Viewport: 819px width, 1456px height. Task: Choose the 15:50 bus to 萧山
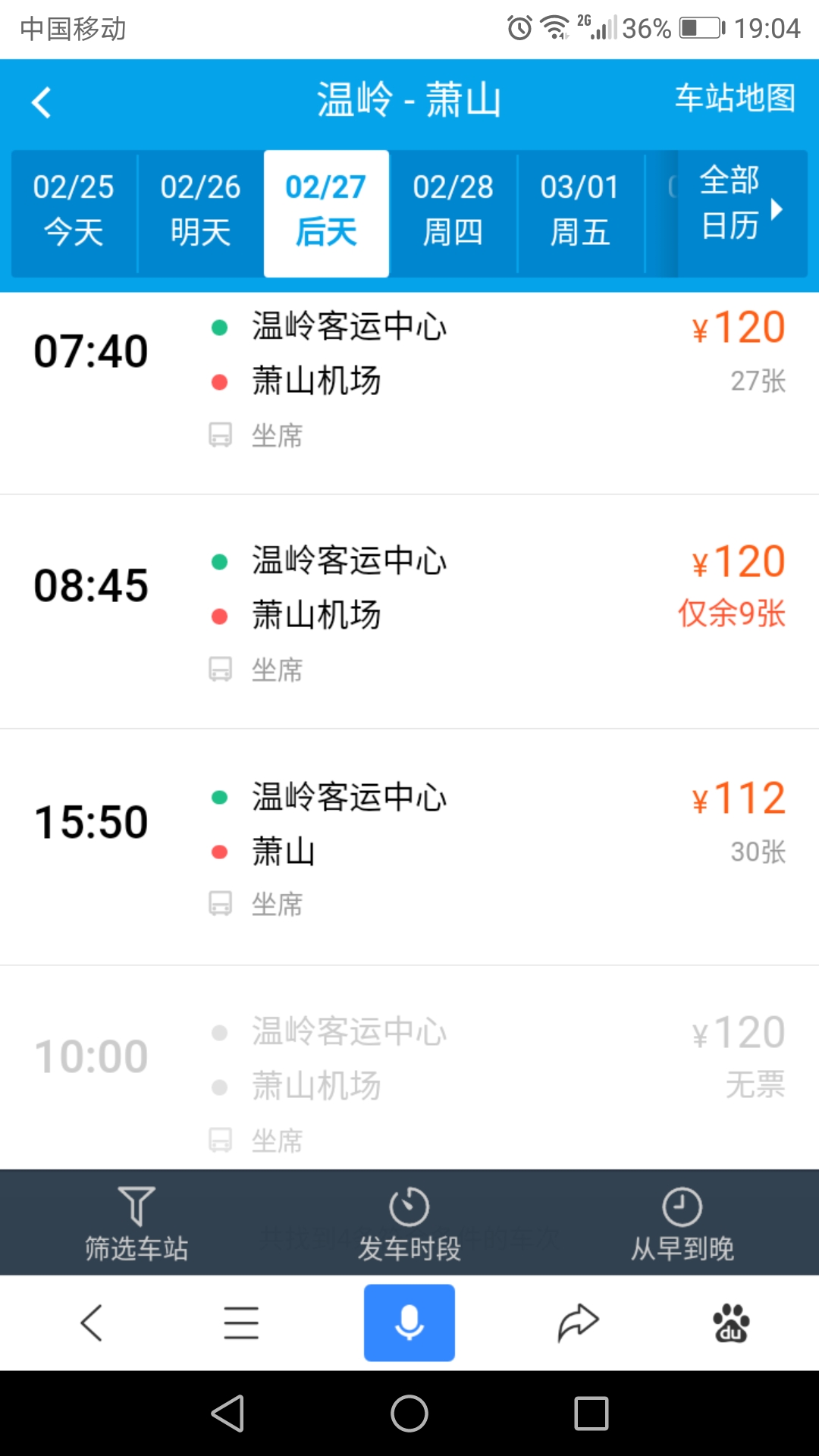click(x=409, y=847)
